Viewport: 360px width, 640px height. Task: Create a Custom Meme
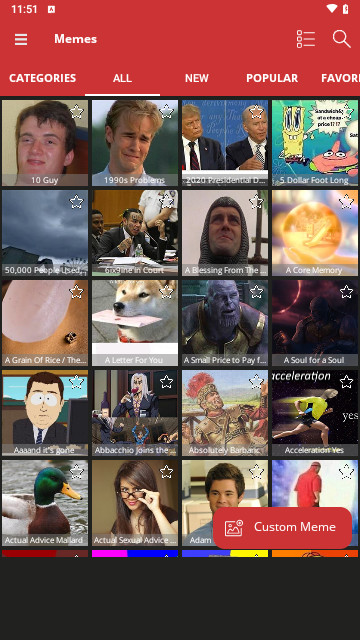tap(282, 527)
